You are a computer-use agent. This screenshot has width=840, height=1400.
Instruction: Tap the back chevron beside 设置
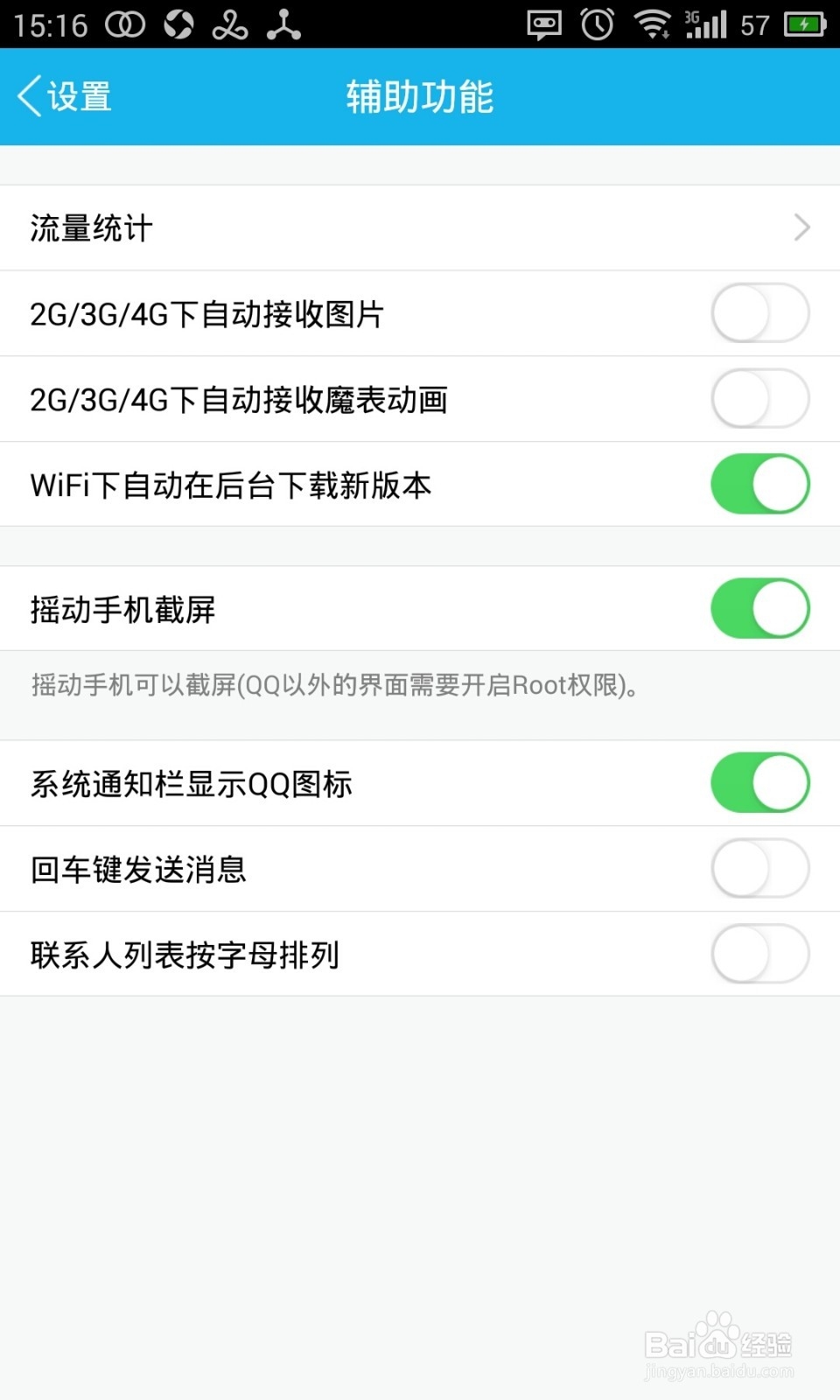(28, 96)
